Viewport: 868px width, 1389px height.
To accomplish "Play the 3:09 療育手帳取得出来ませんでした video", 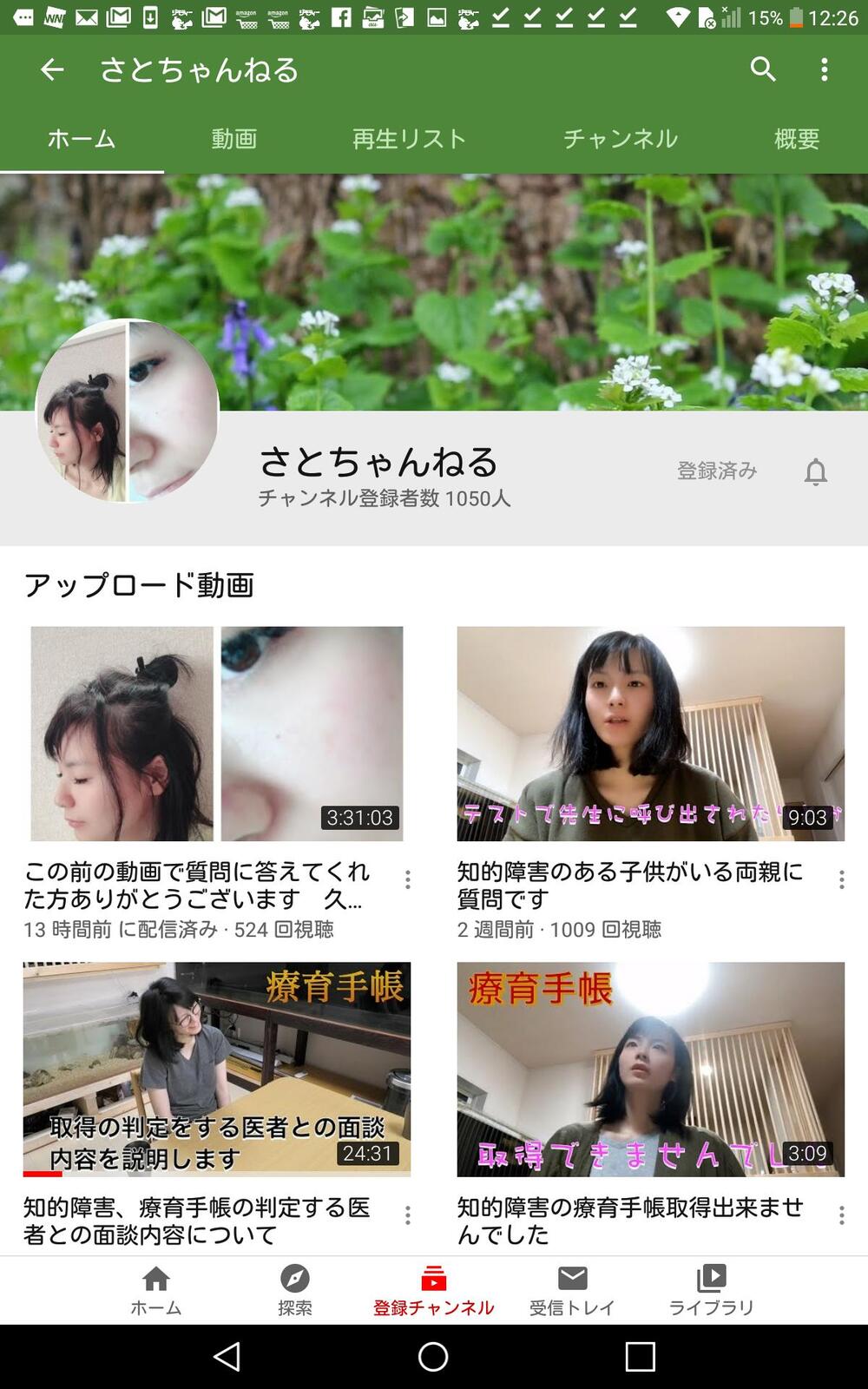I will point(650,1069).
